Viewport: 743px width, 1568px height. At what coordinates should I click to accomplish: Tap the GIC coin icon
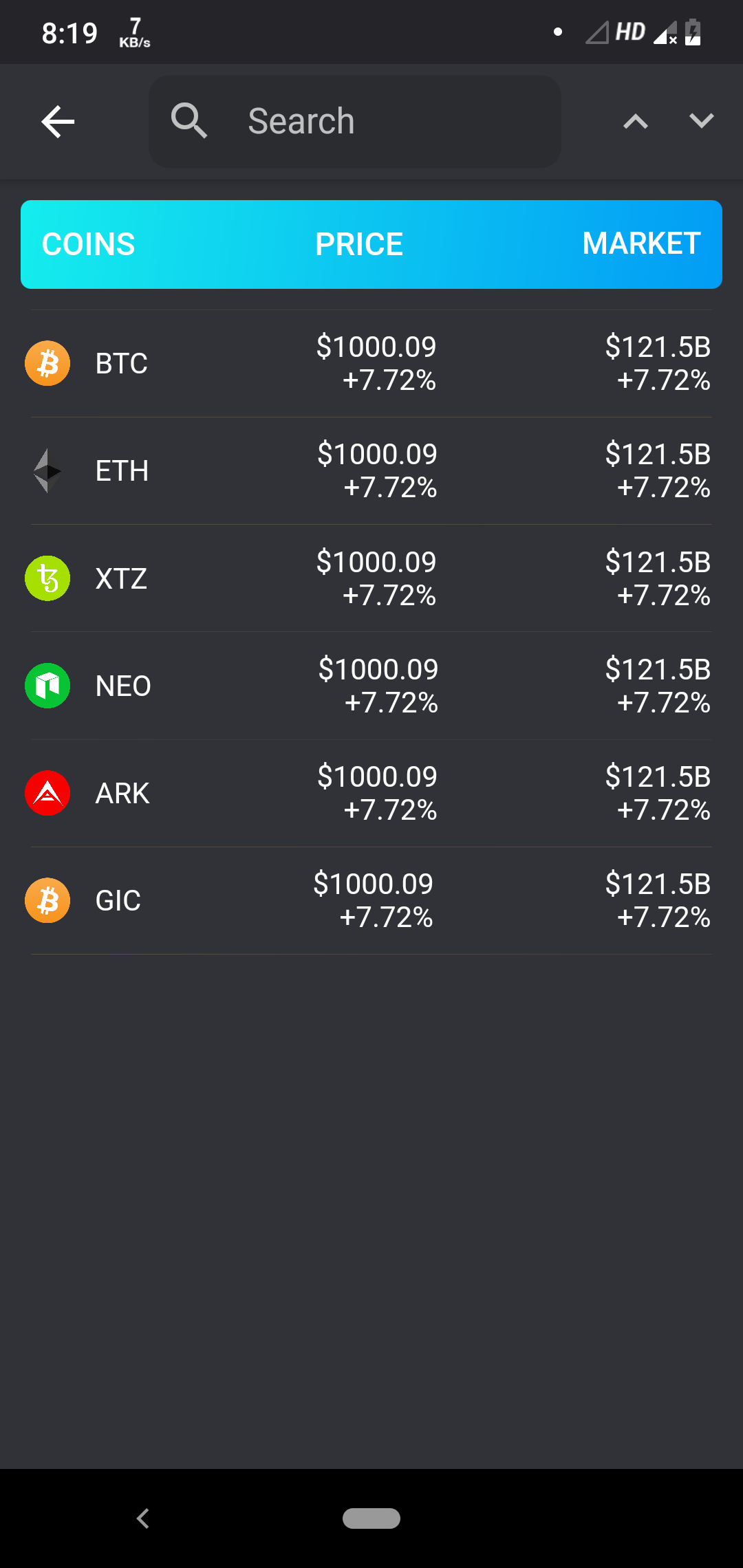pos(47,900)
